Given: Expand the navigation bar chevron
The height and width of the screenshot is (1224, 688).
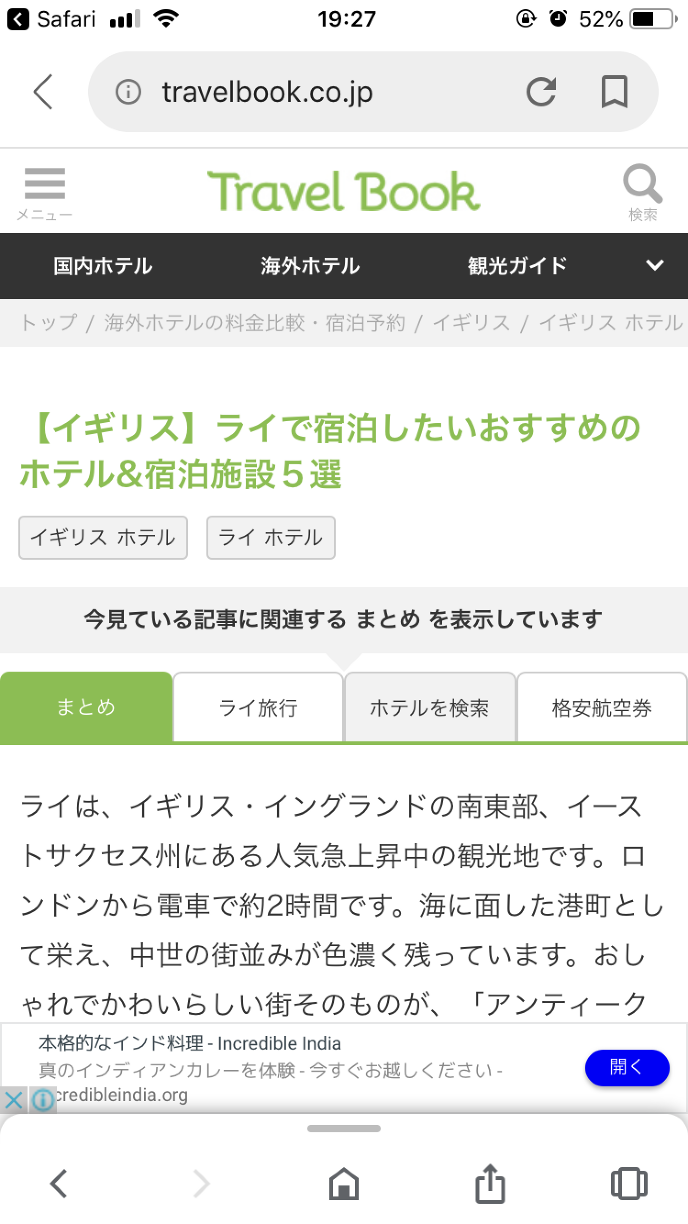Looking at the screenshot, I should (655, 266).
